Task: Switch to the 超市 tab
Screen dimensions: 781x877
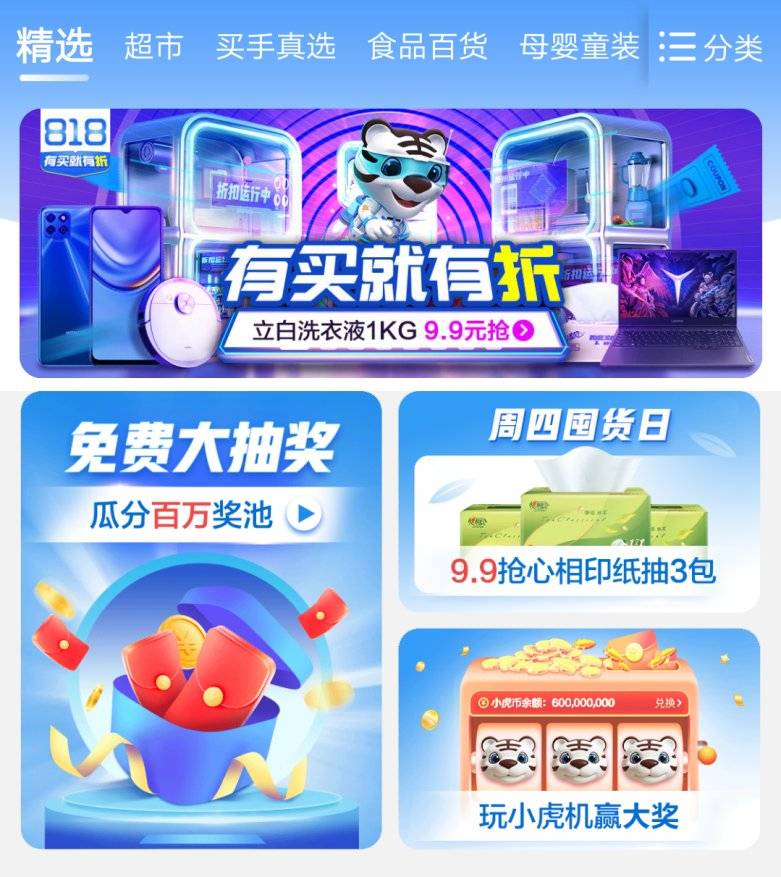Action: pos(153,47)
